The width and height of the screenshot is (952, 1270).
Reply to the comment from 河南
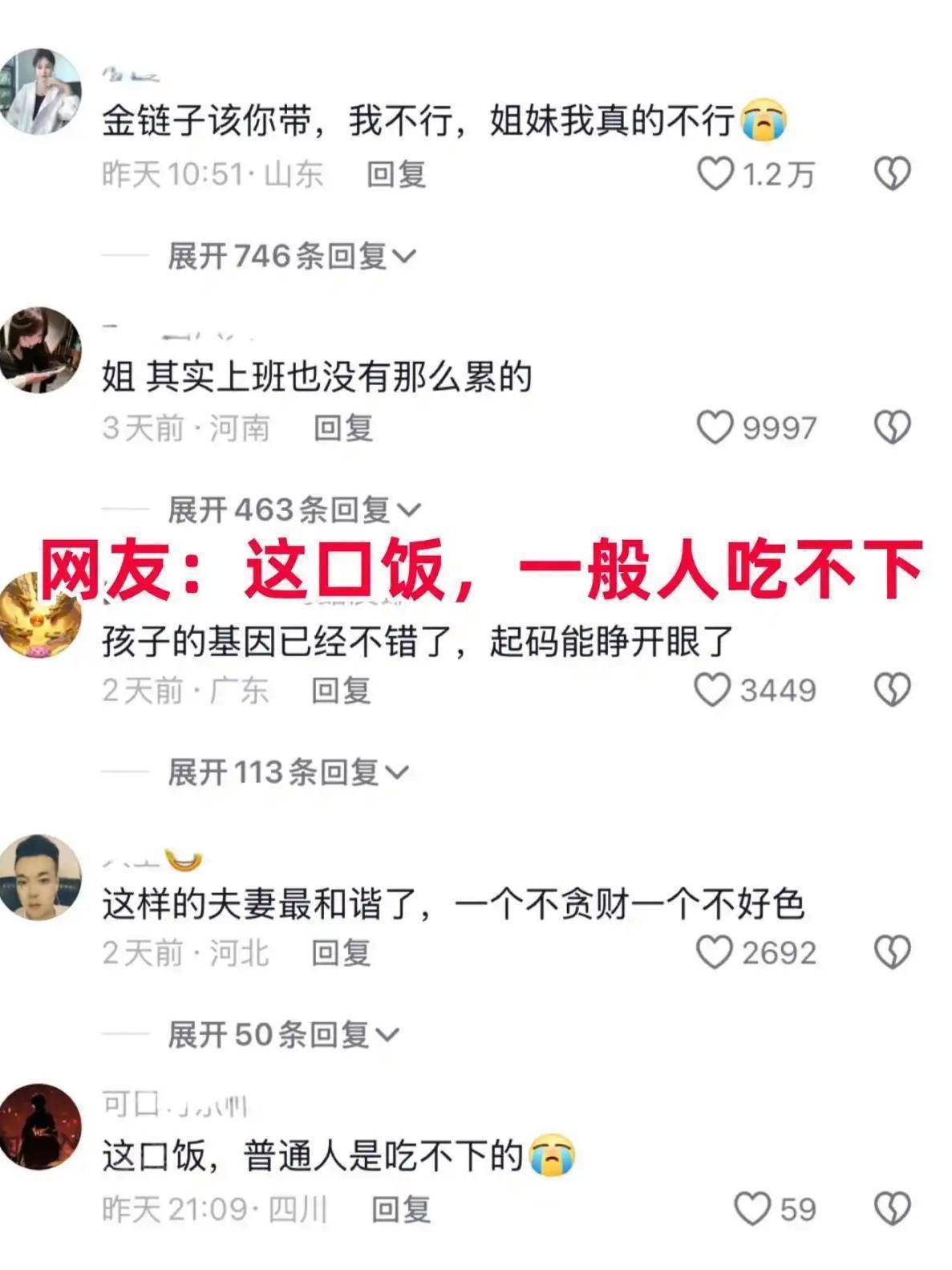(x=343, y=428)
